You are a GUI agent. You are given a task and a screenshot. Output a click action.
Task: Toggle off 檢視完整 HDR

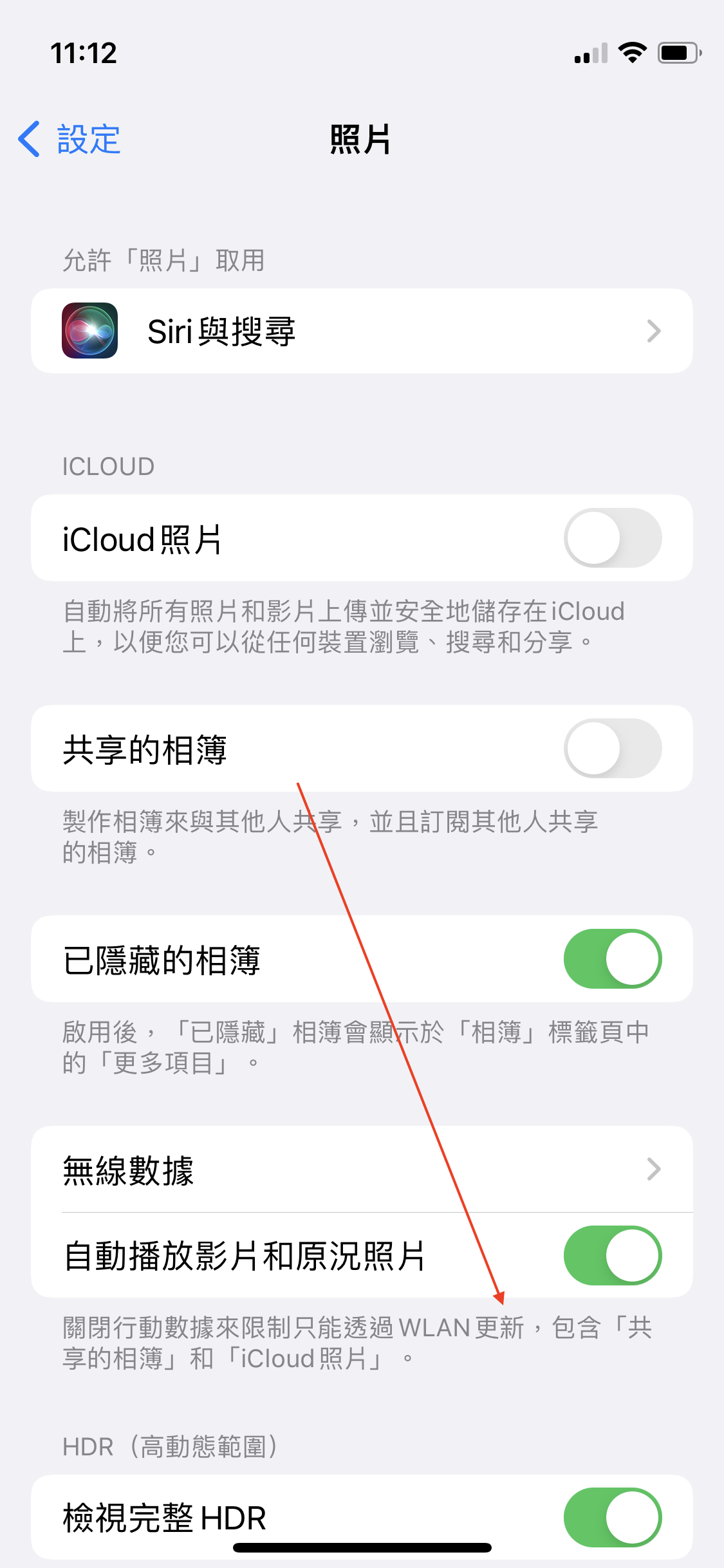pyautogui.click(x=612, y=1517)
